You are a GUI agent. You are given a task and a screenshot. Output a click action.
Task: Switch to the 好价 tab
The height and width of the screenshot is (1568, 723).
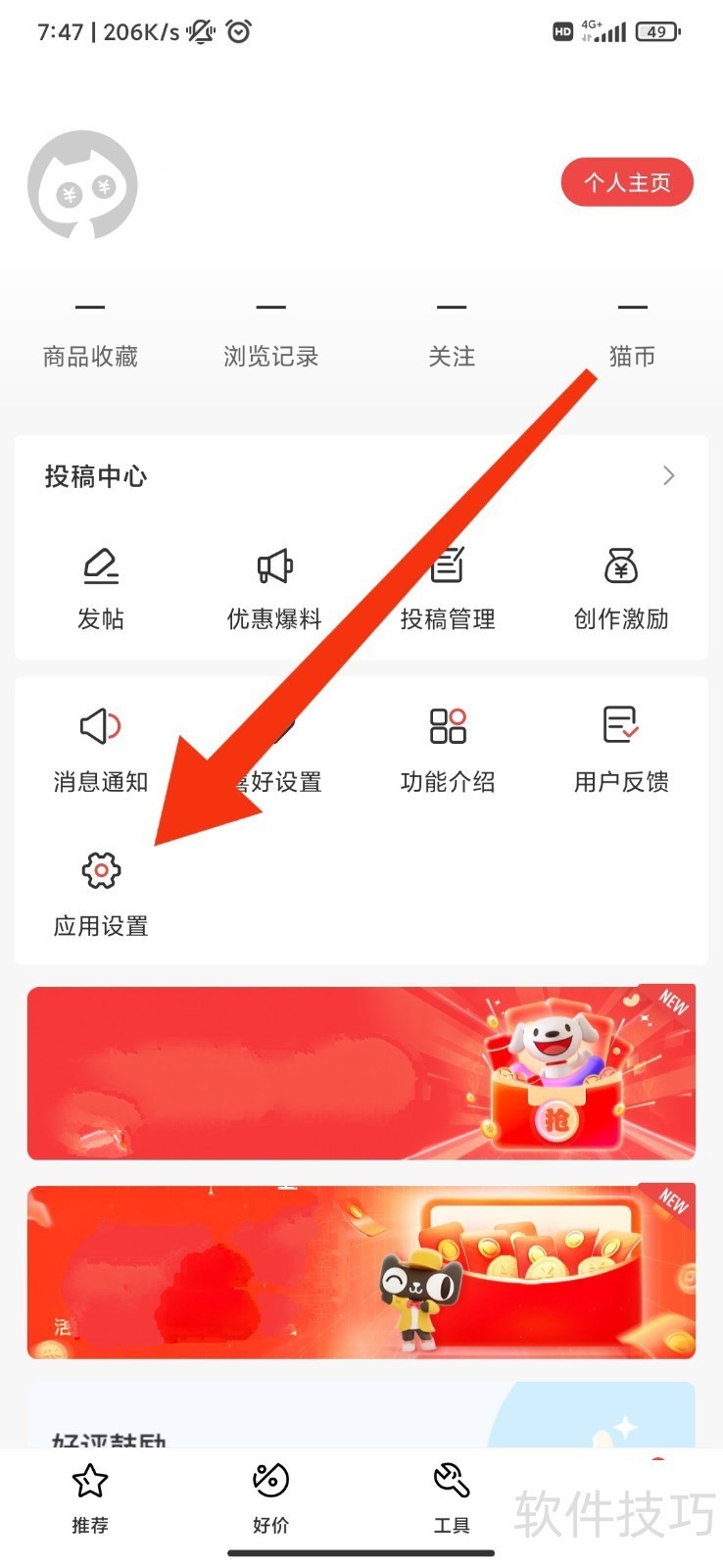(270, 1497)
